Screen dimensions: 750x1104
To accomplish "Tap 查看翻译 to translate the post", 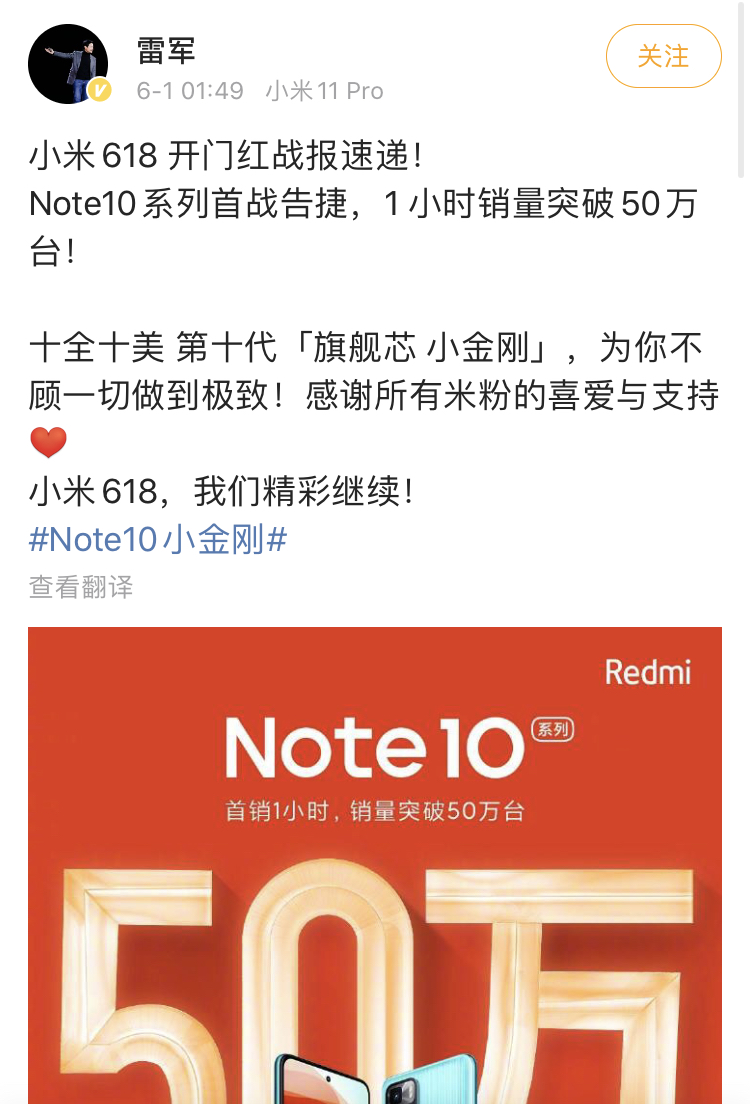I will click(x=80, y=587).
